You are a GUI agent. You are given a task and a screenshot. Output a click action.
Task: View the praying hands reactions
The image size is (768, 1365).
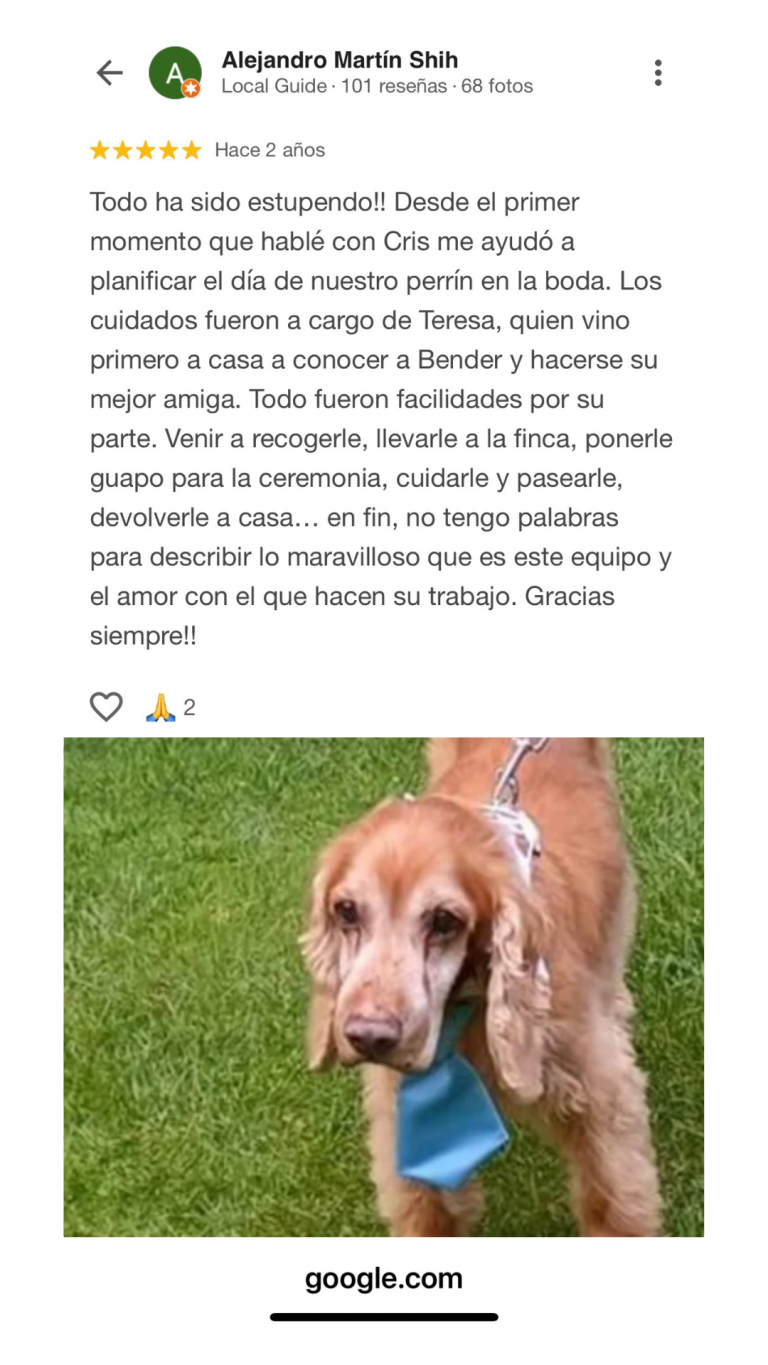170,708
